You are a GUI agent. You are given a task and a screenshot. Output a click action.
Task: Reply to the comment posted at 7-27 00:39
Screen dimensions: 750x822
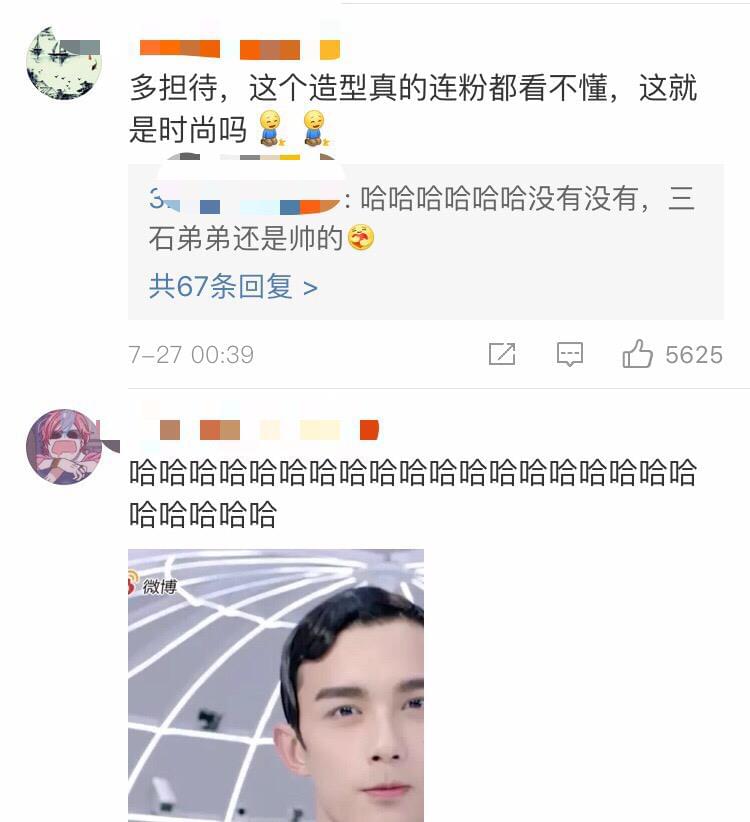tap(569, 354)
